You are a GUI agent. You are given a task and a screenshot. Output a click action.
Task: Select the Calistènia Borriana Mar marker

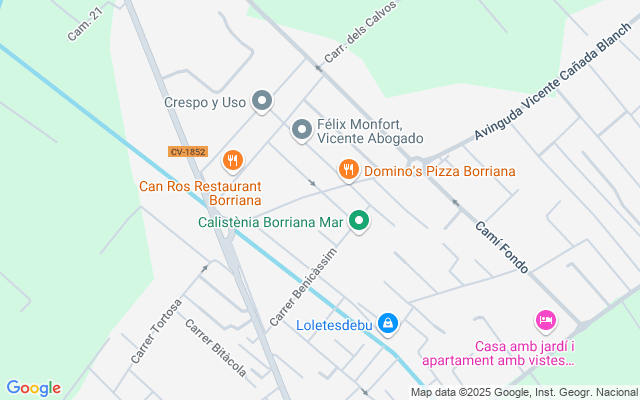pos(359,222)
